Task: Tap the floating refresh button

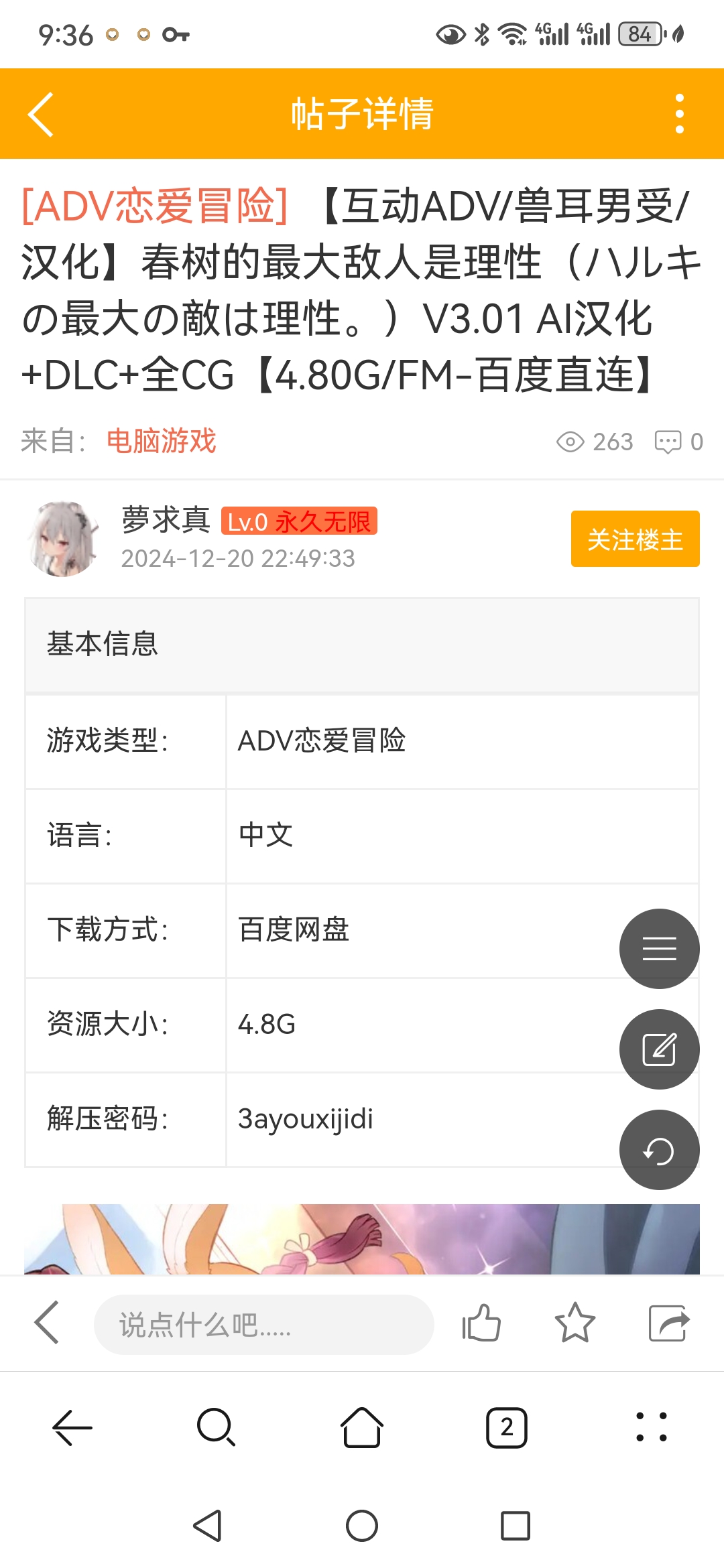Action: (x=659, y=1150)
